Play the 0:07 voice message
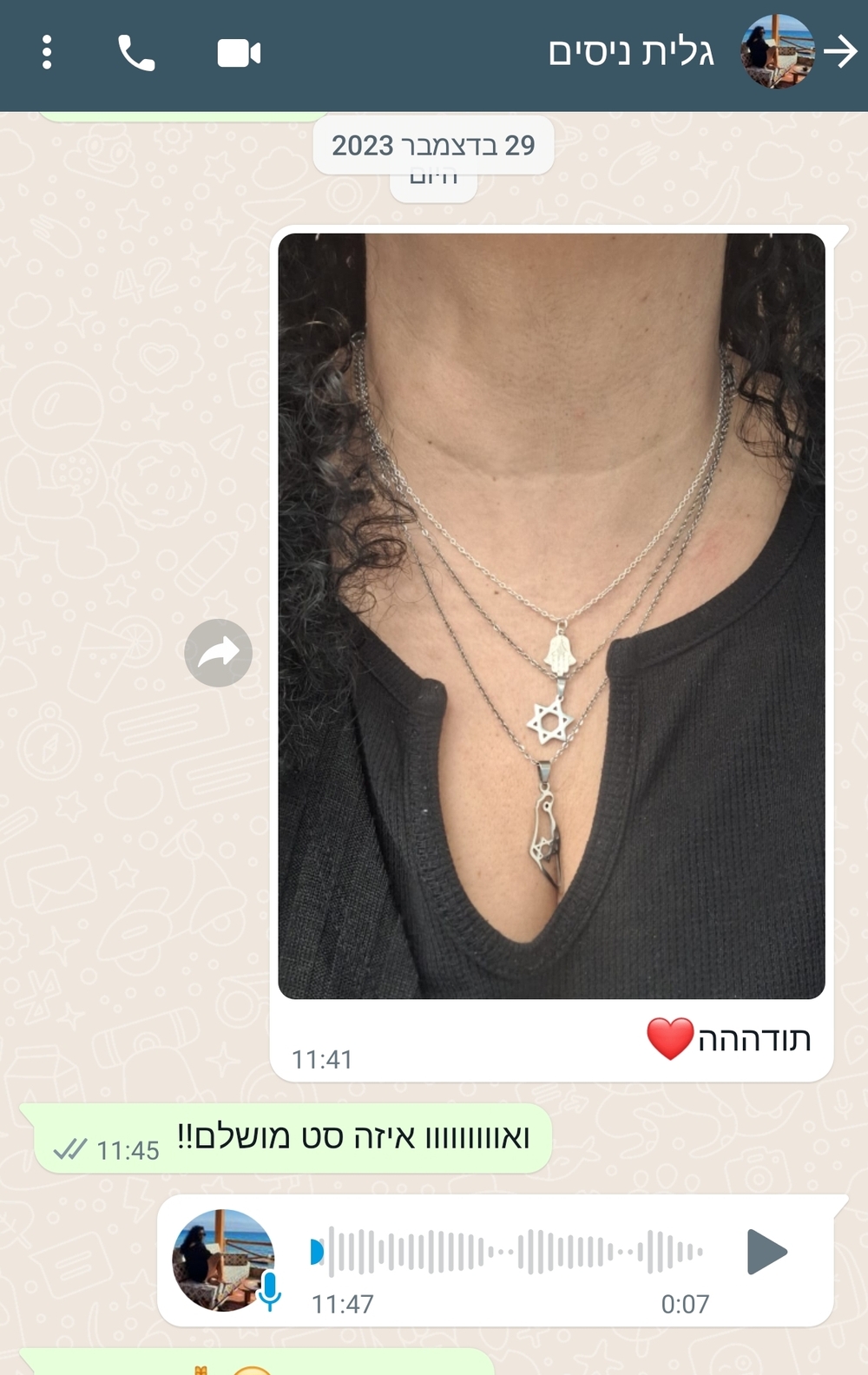This screenshot has width=868, height=1375. pyautogui.click(x=766, y=1252)
